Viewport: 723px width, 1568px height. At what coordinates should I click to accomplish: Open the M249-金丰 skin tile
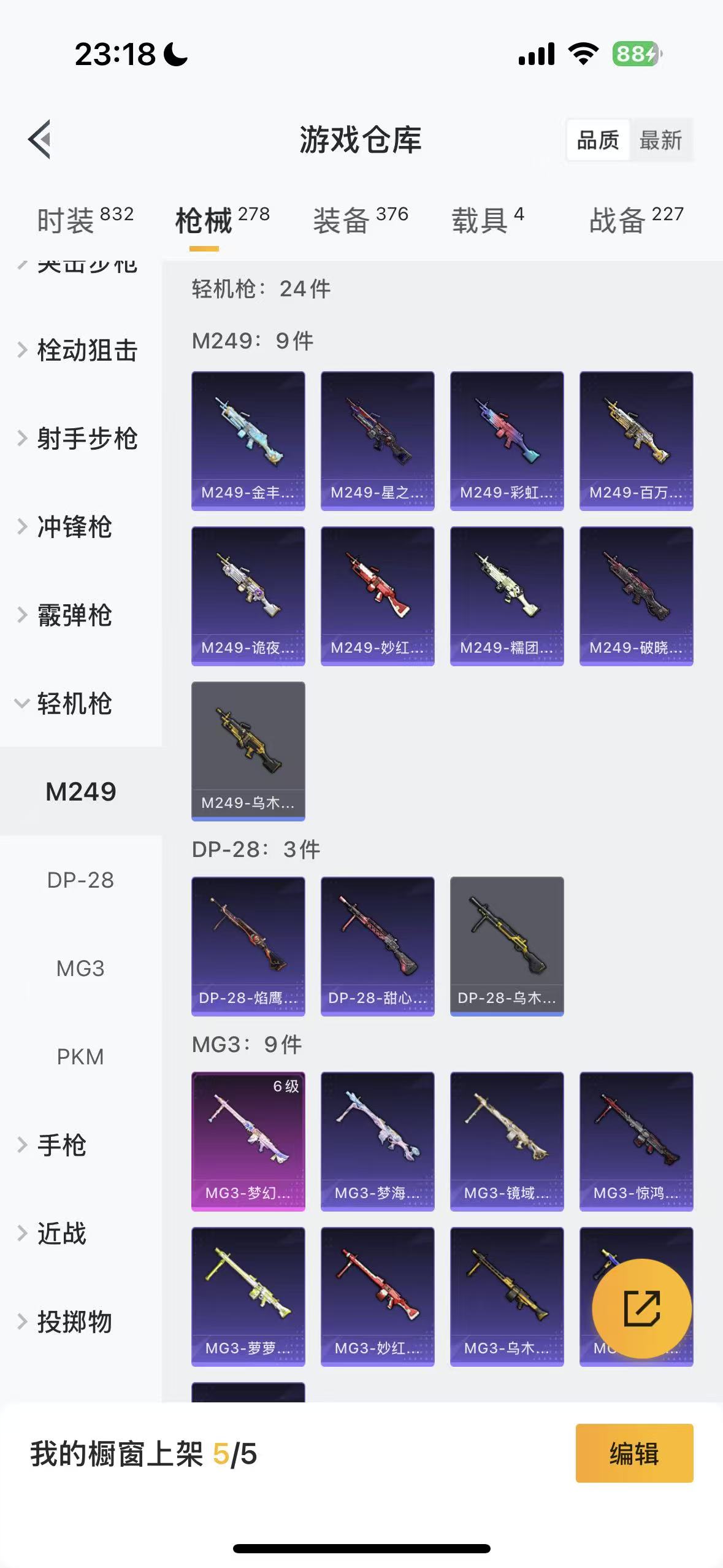point(248,440)
